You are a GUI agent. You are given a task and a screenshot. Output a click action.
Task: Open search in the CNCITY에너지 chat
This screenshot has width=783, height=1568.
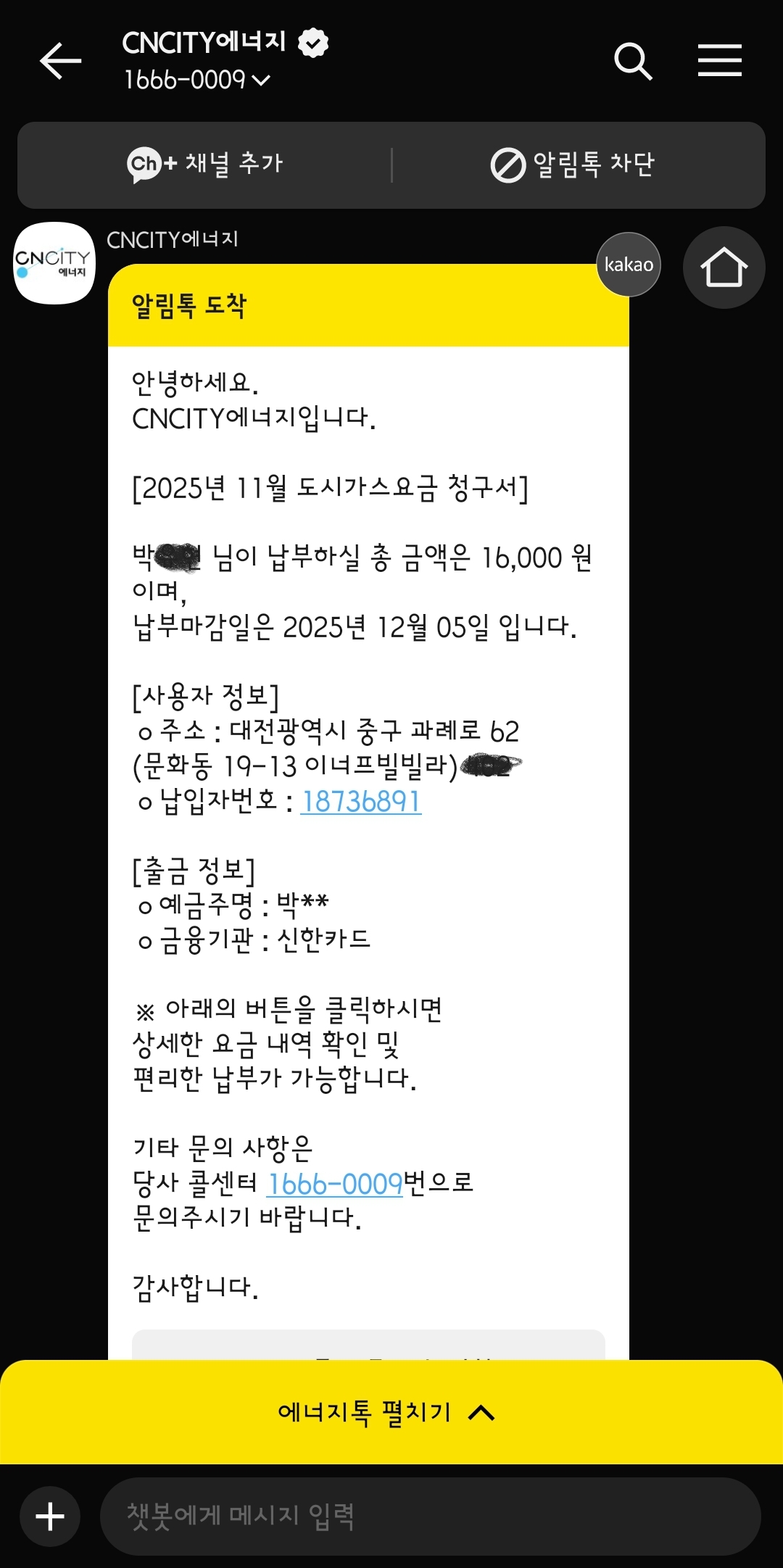click(633, 61)
